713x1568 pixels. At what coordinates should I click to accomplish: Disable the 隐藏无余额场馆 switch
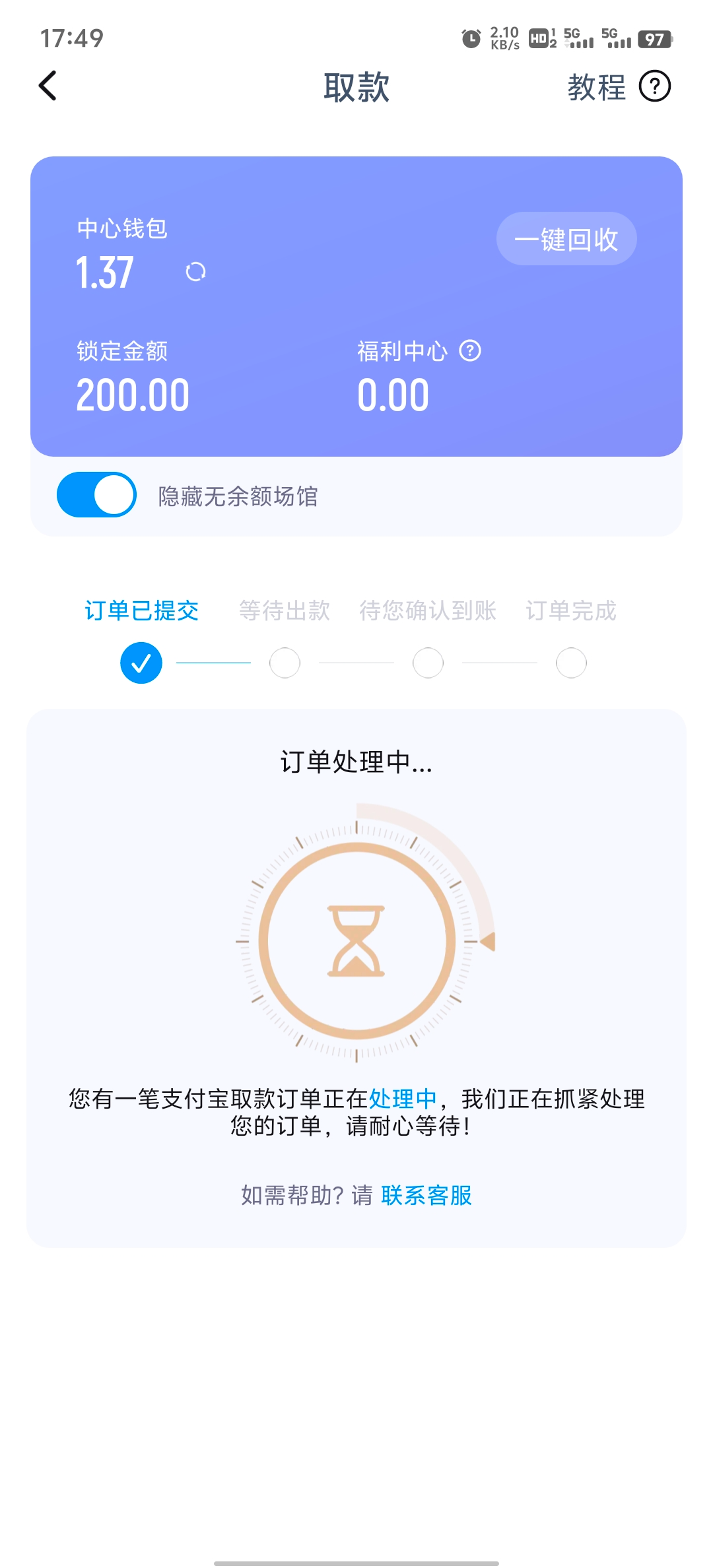97,495
